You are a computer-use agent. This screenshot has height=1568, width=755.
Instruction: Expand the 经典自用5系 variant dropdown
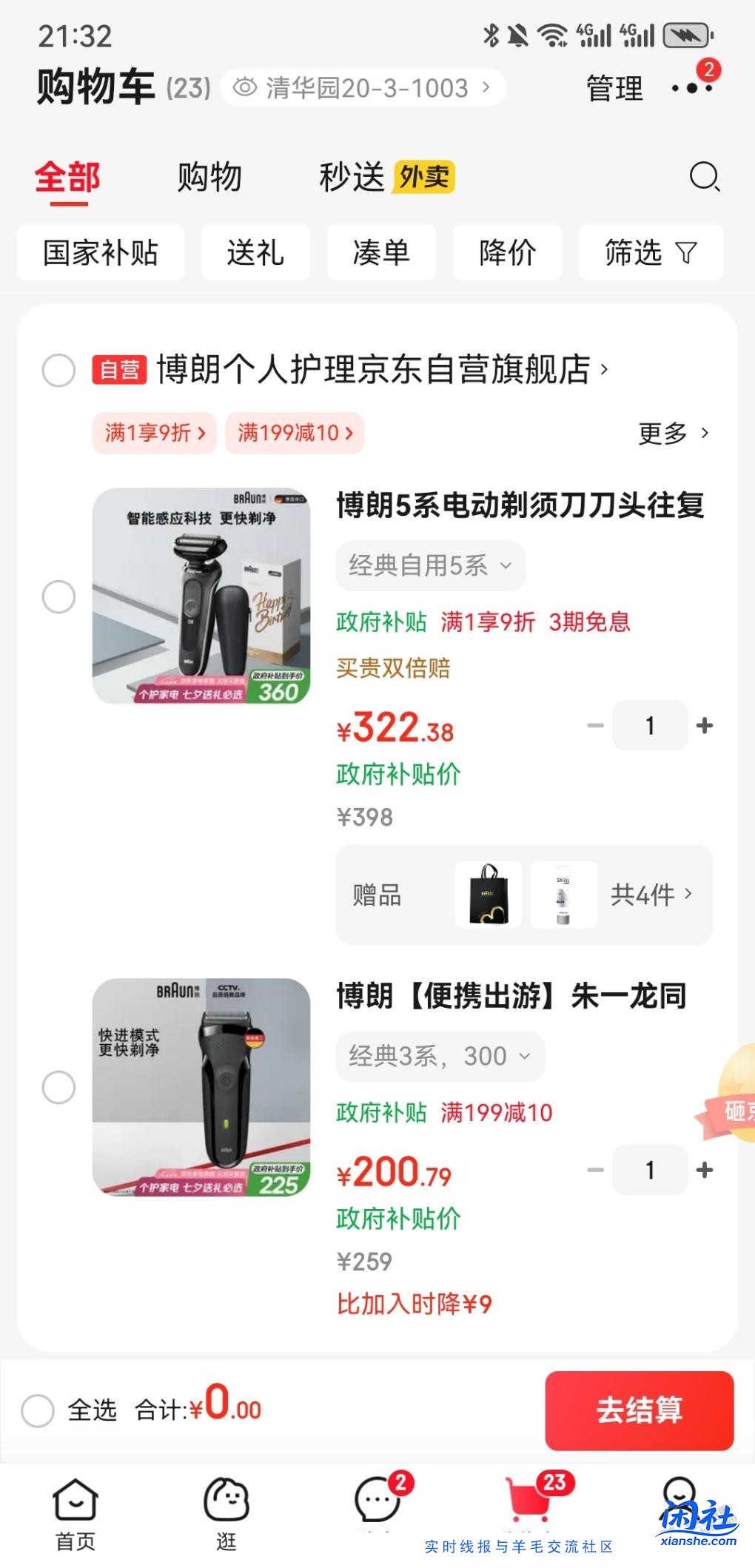[429, 566]
